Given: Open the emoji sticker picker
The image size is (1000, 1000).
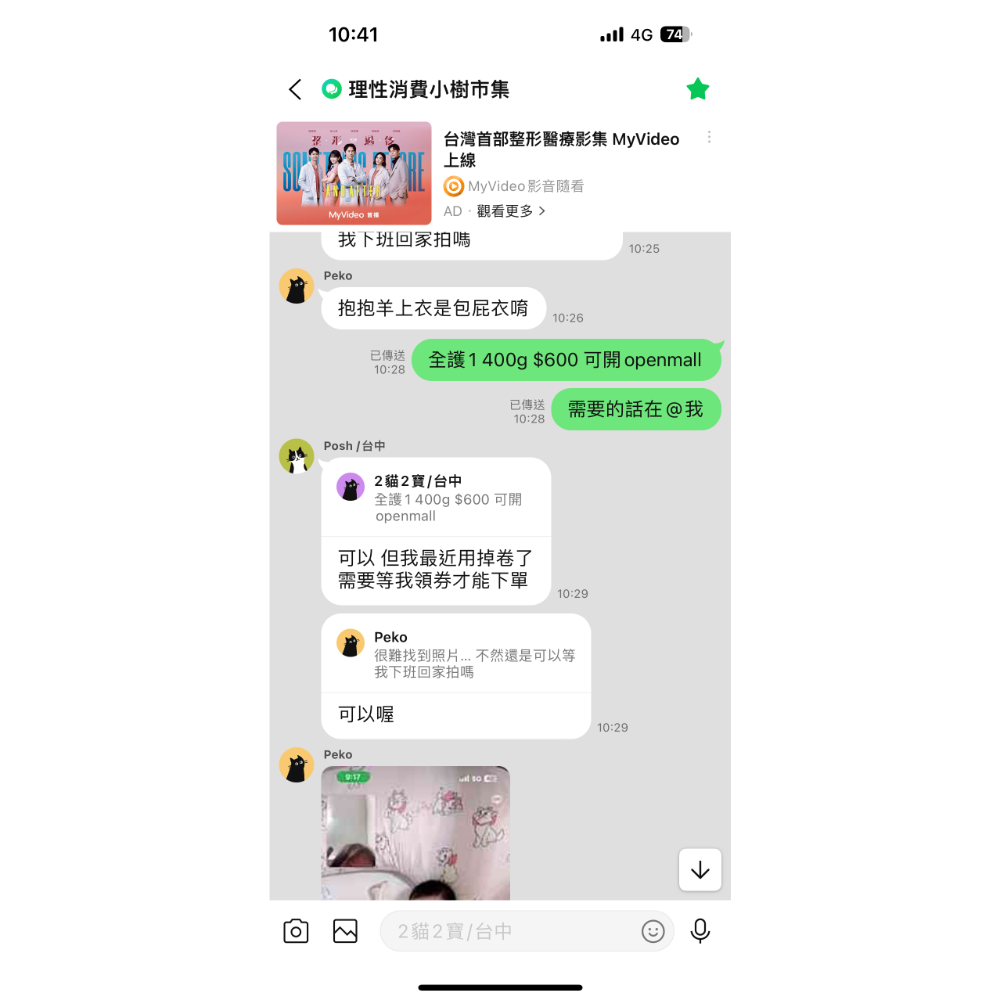Looking at the screenshot, I should (653, 931).
